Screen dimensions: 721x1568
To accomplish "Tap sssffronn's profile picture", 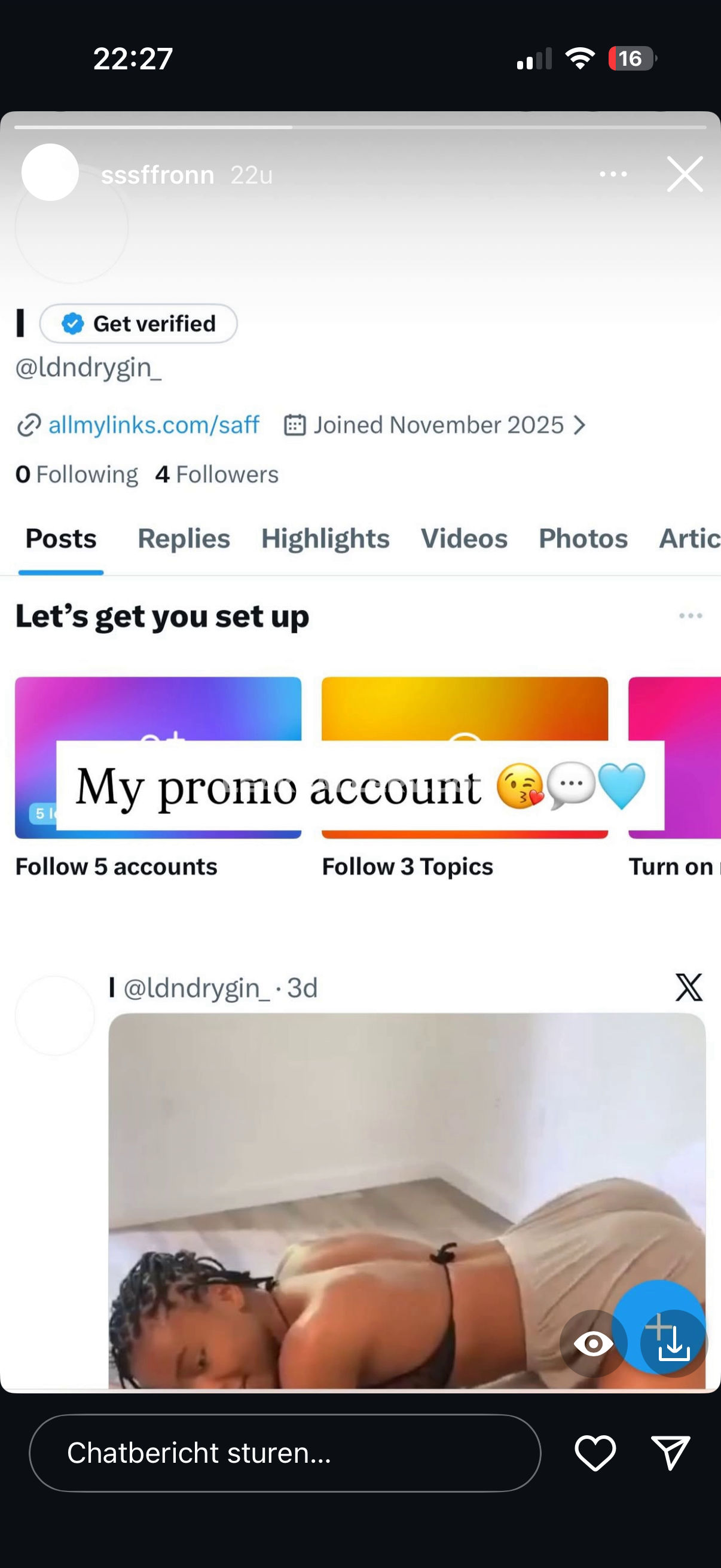I will (50, 172).
